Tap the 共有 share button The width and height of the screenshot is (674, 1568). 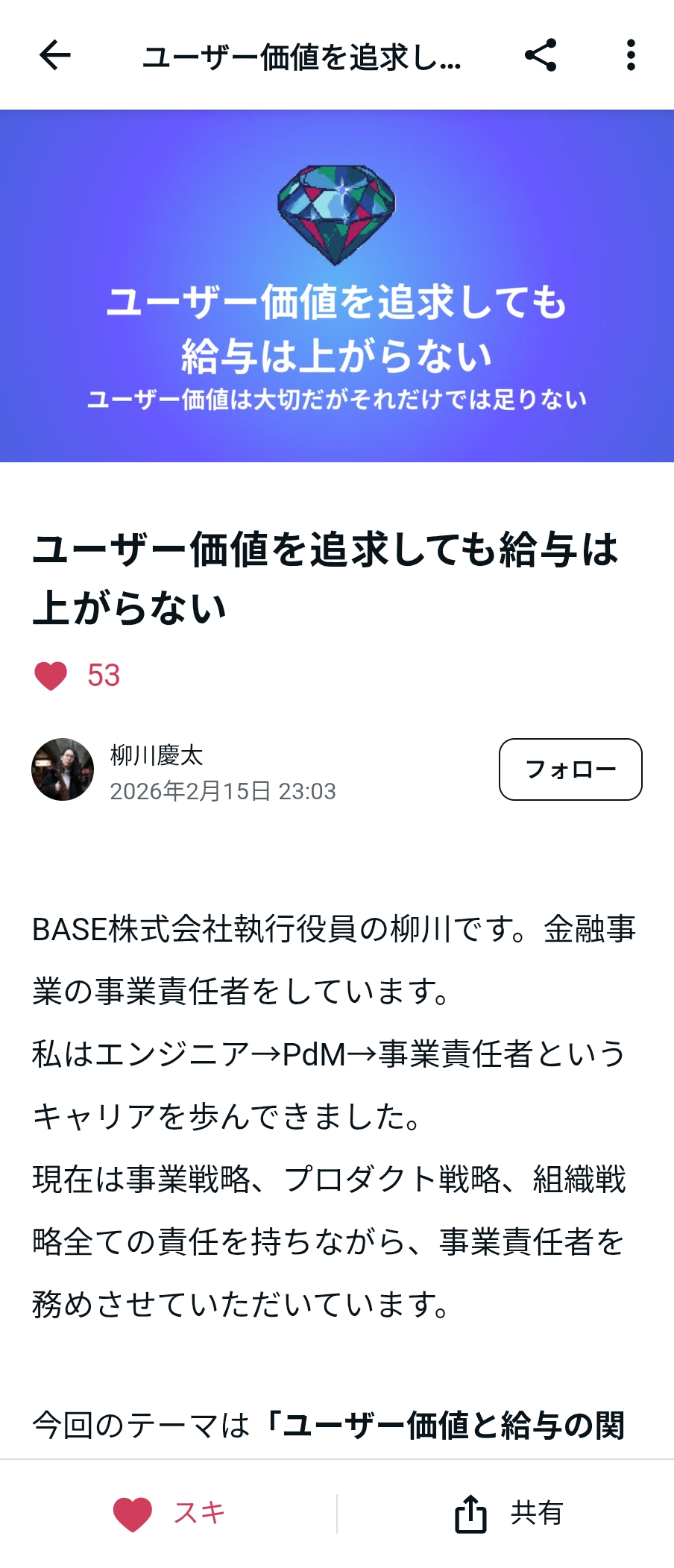click(x=508, y=1514)
